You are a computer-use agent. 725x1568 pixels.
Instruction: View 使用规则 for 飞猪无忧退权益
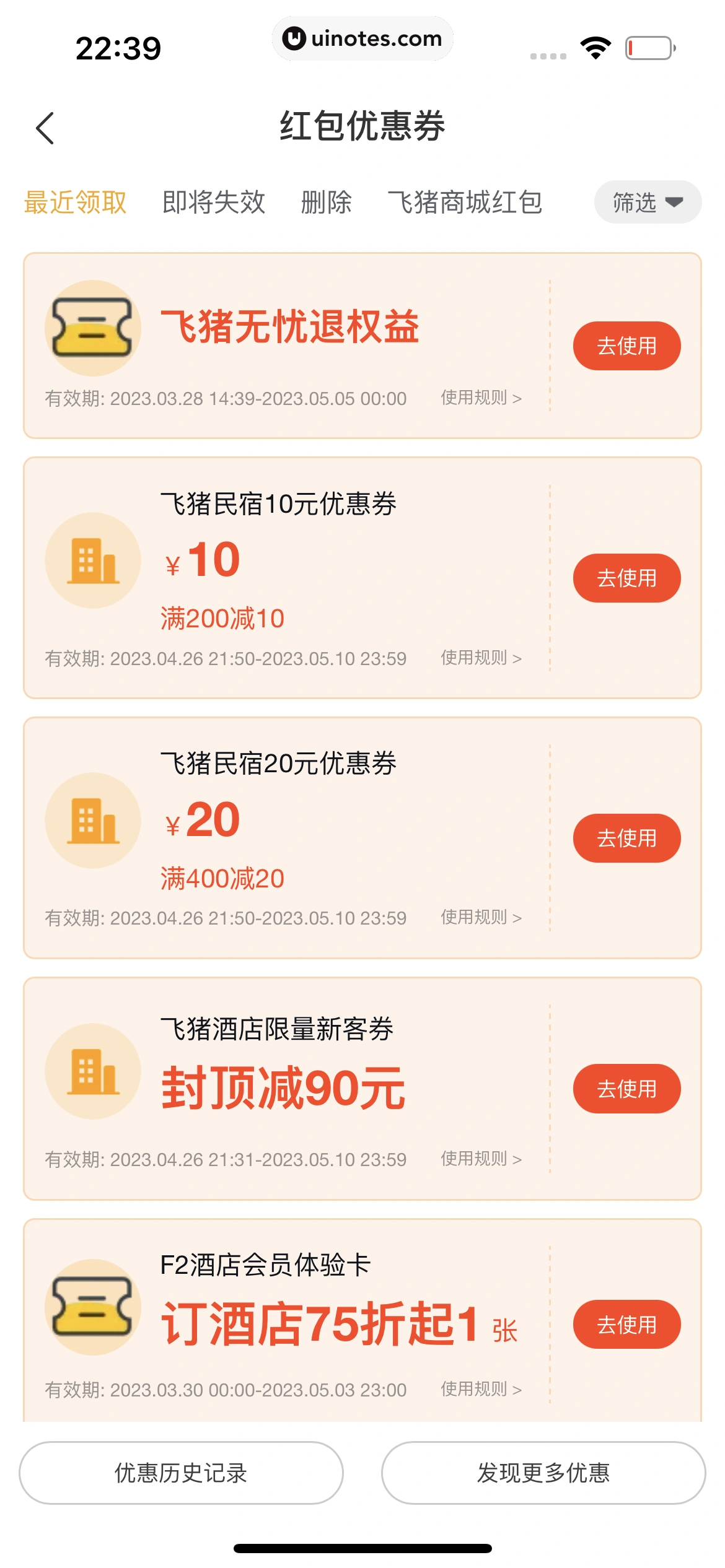pos(481,398)
